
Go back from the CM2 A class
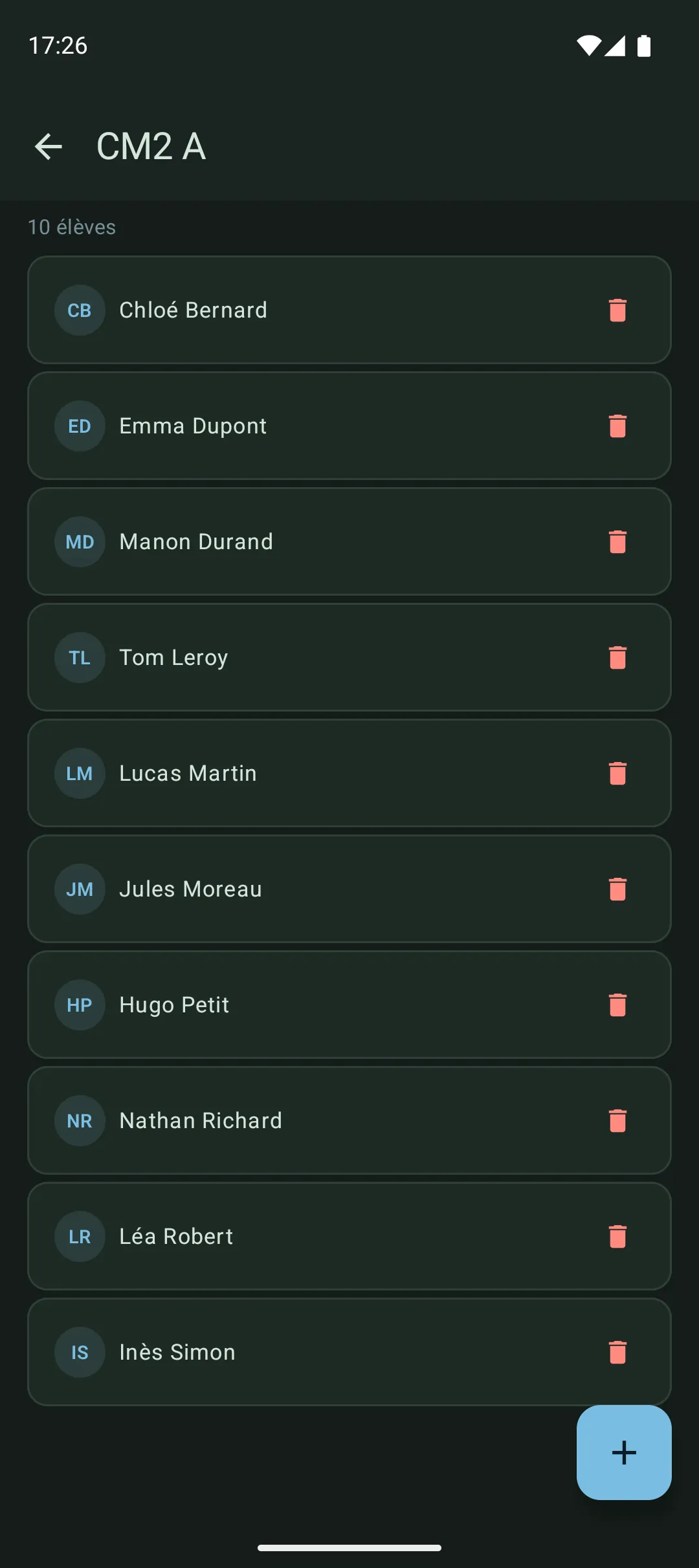49,146
